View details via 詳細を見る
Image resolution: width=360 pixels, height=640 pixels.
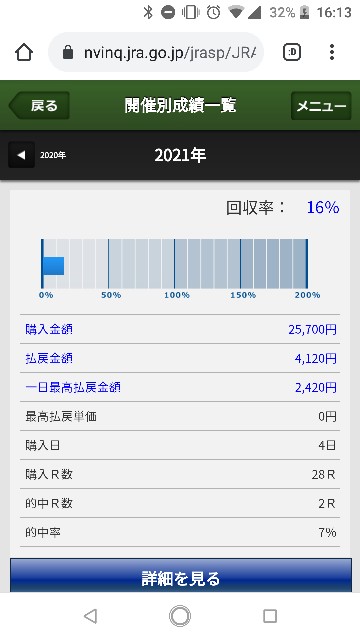click(180, 576)
